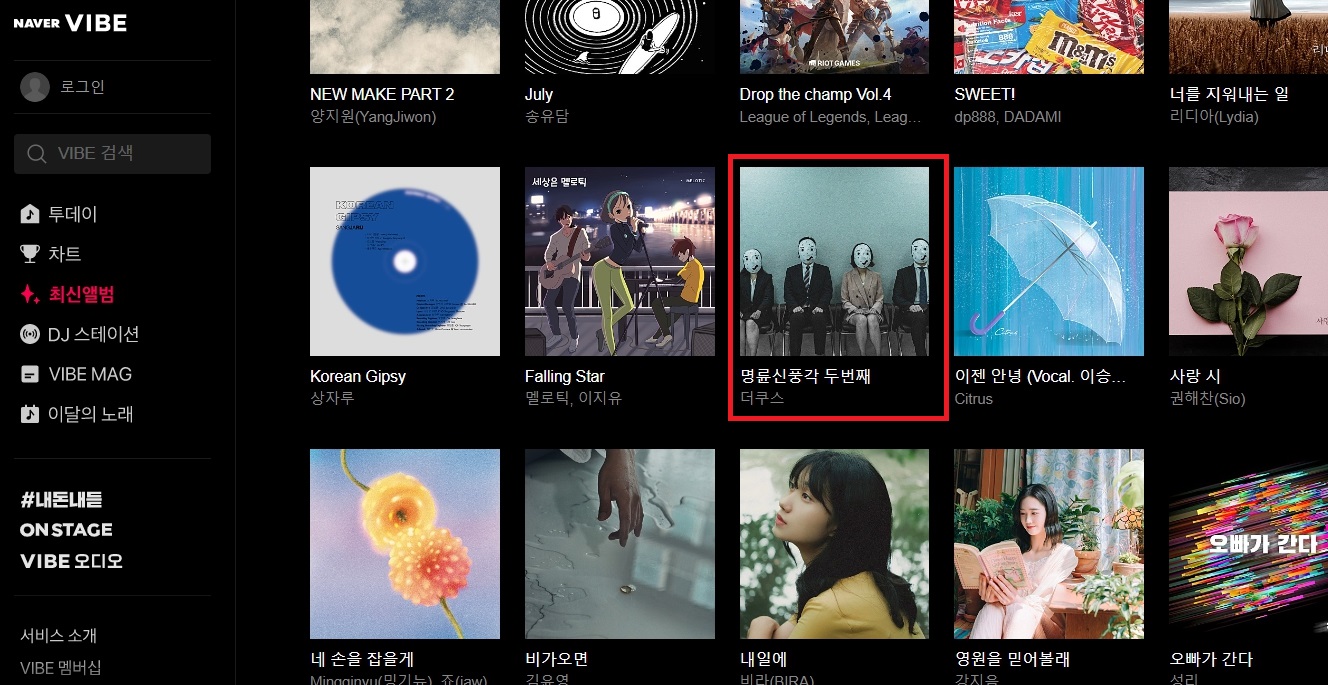Open the 영원을 믿어볼래 album
The height and width of the screenshot is (685, 1328).
tap(1049, 543)
